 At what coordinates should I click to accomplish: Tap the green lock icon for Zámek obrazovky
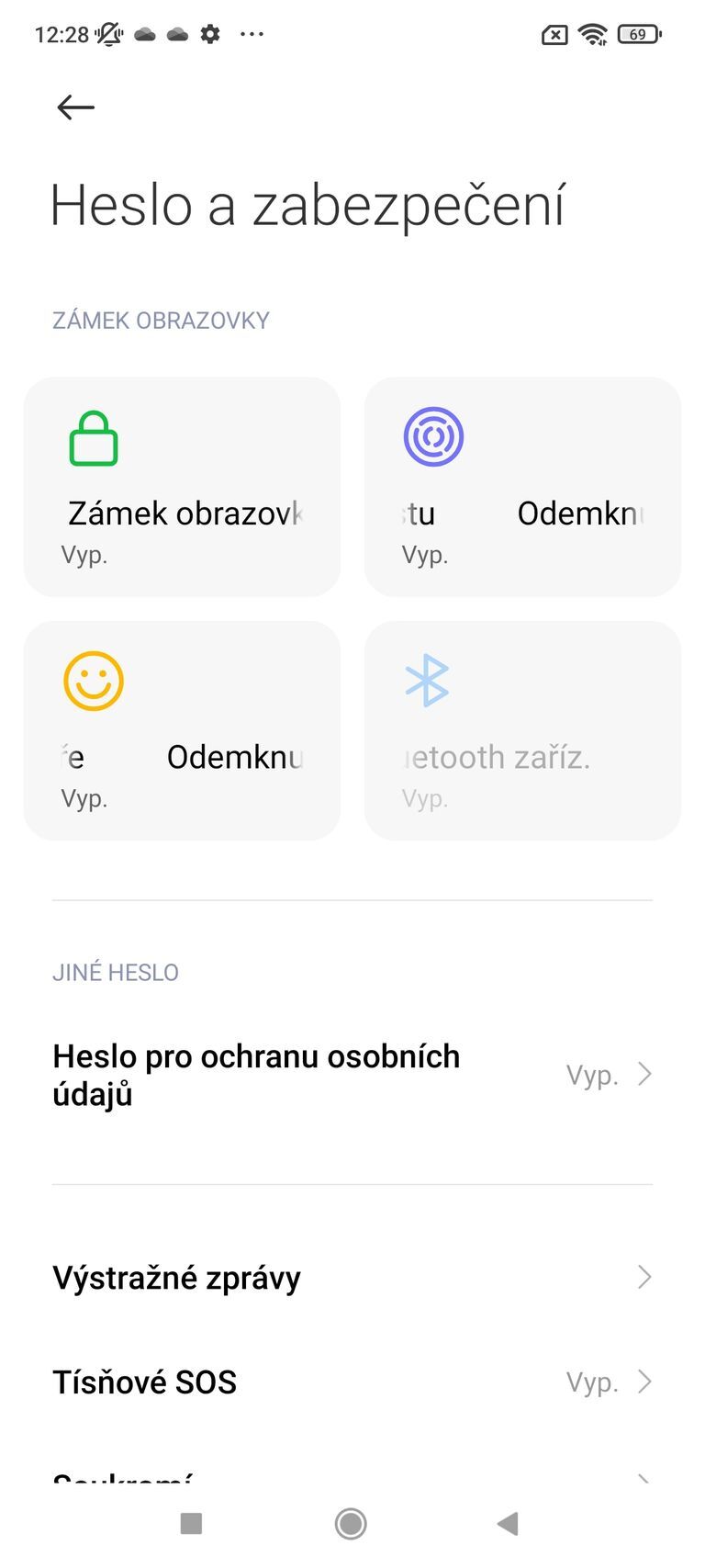click(96, 438)
